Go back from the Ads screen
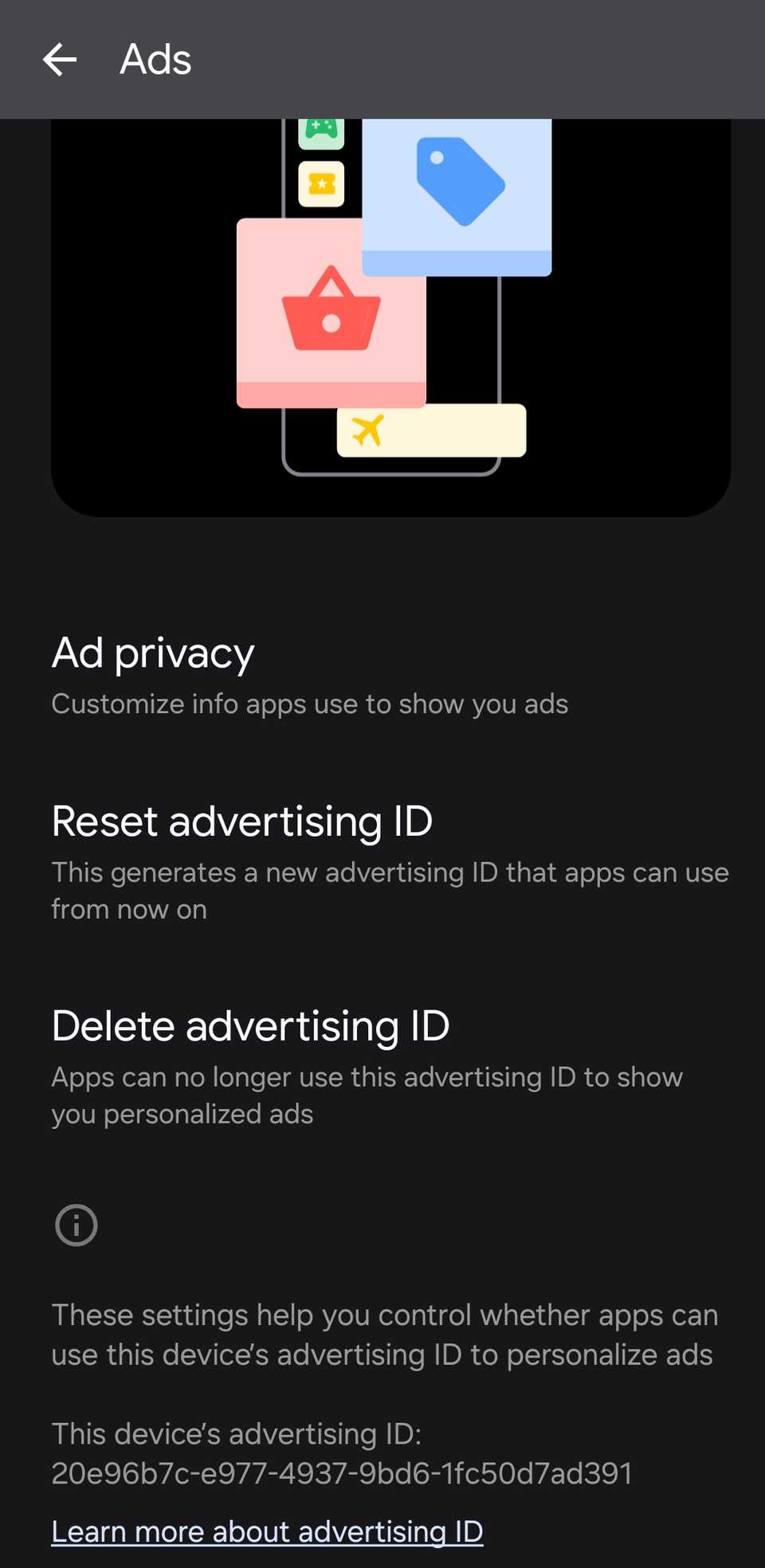 point(60,60)
